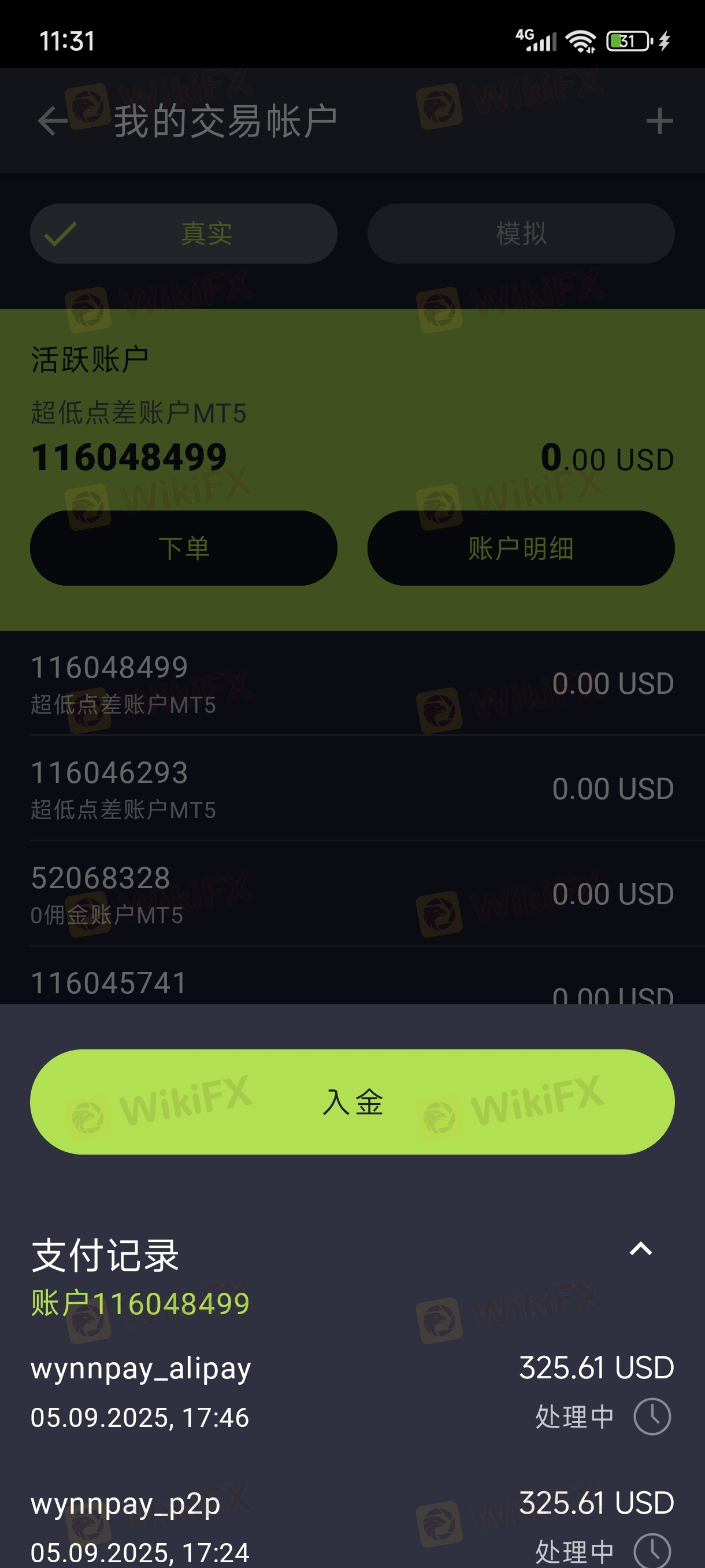The height and width of the screenshot is (1568, 705).
Task: Open 账户明细 account details
Action: 521,548
